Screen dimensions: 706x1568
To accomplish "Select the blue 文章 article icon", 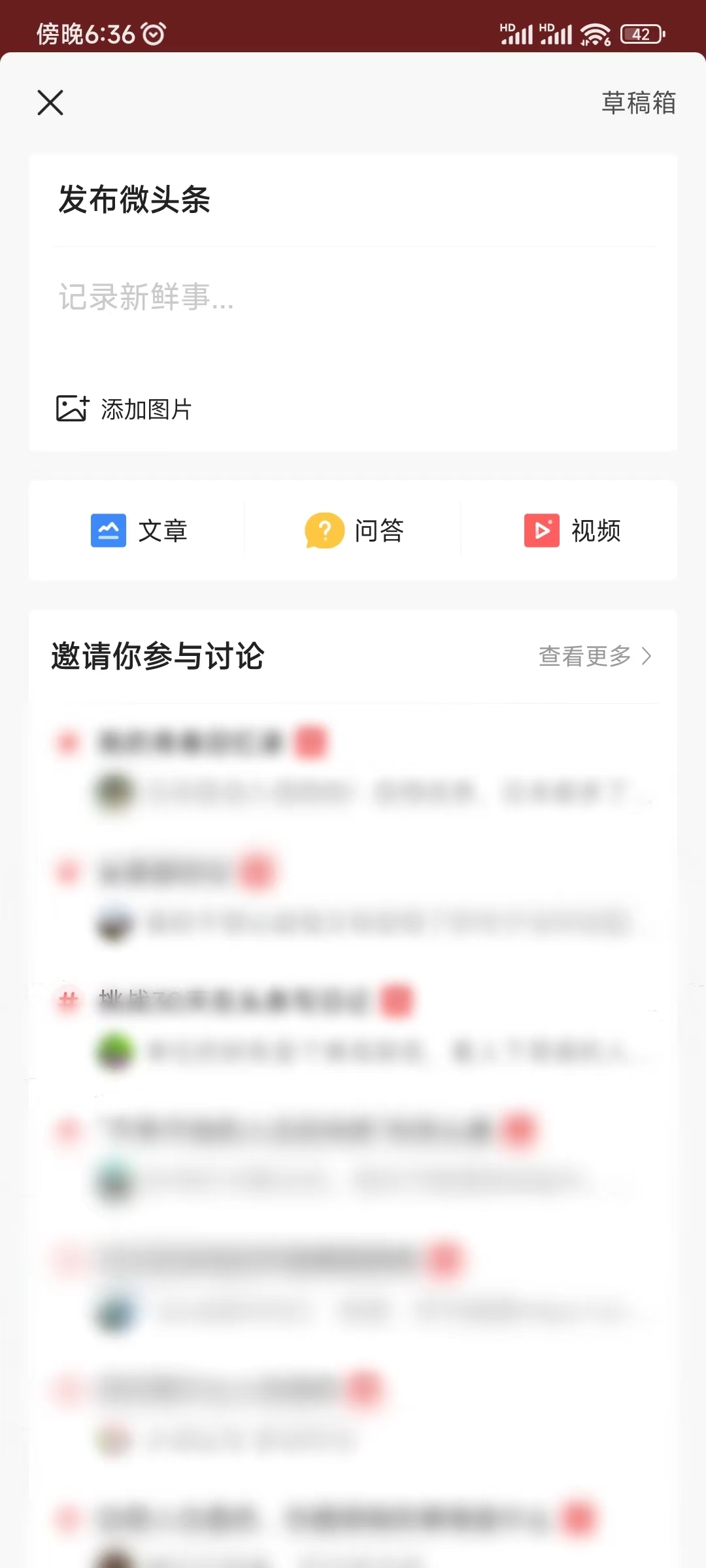I will [x=109, y=531].
